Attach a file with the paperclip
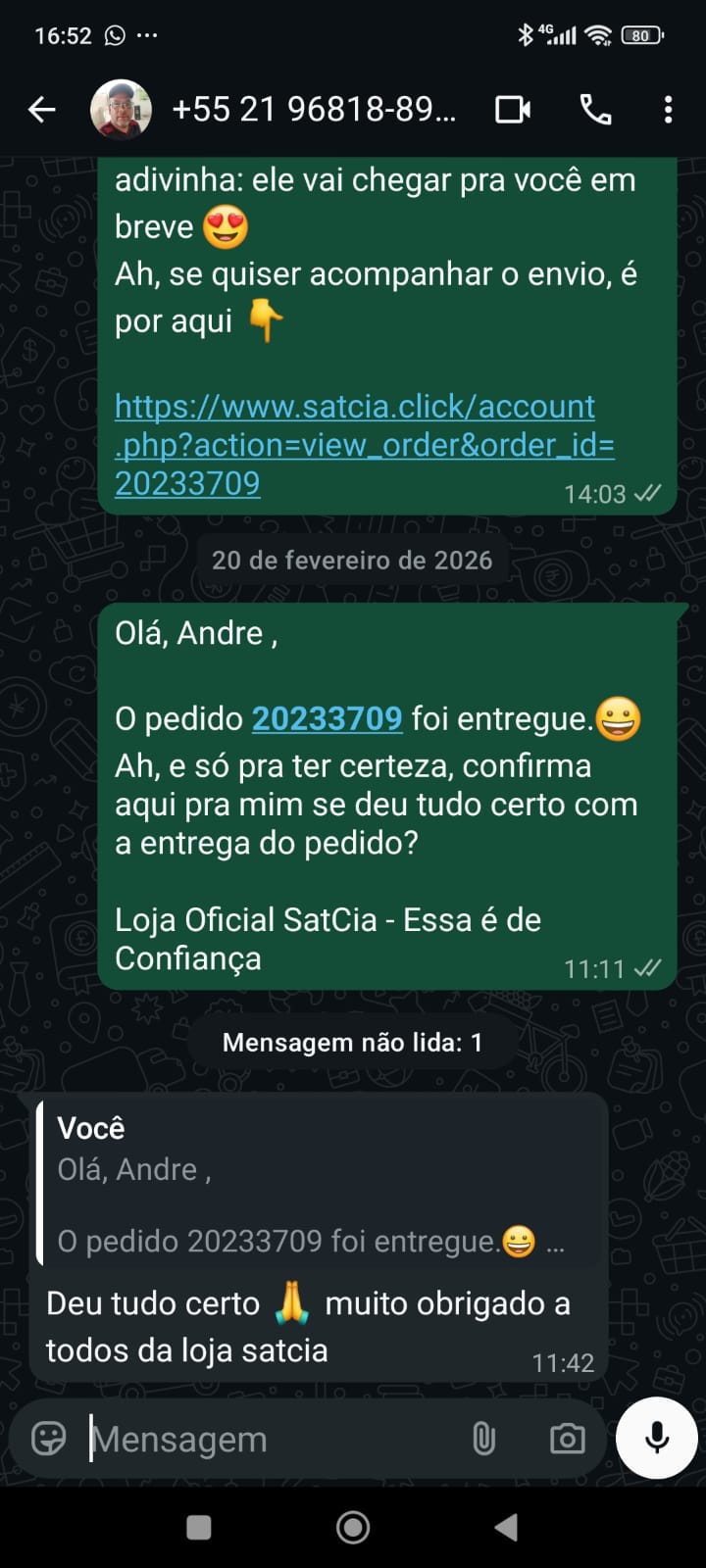 [483, 1439]
